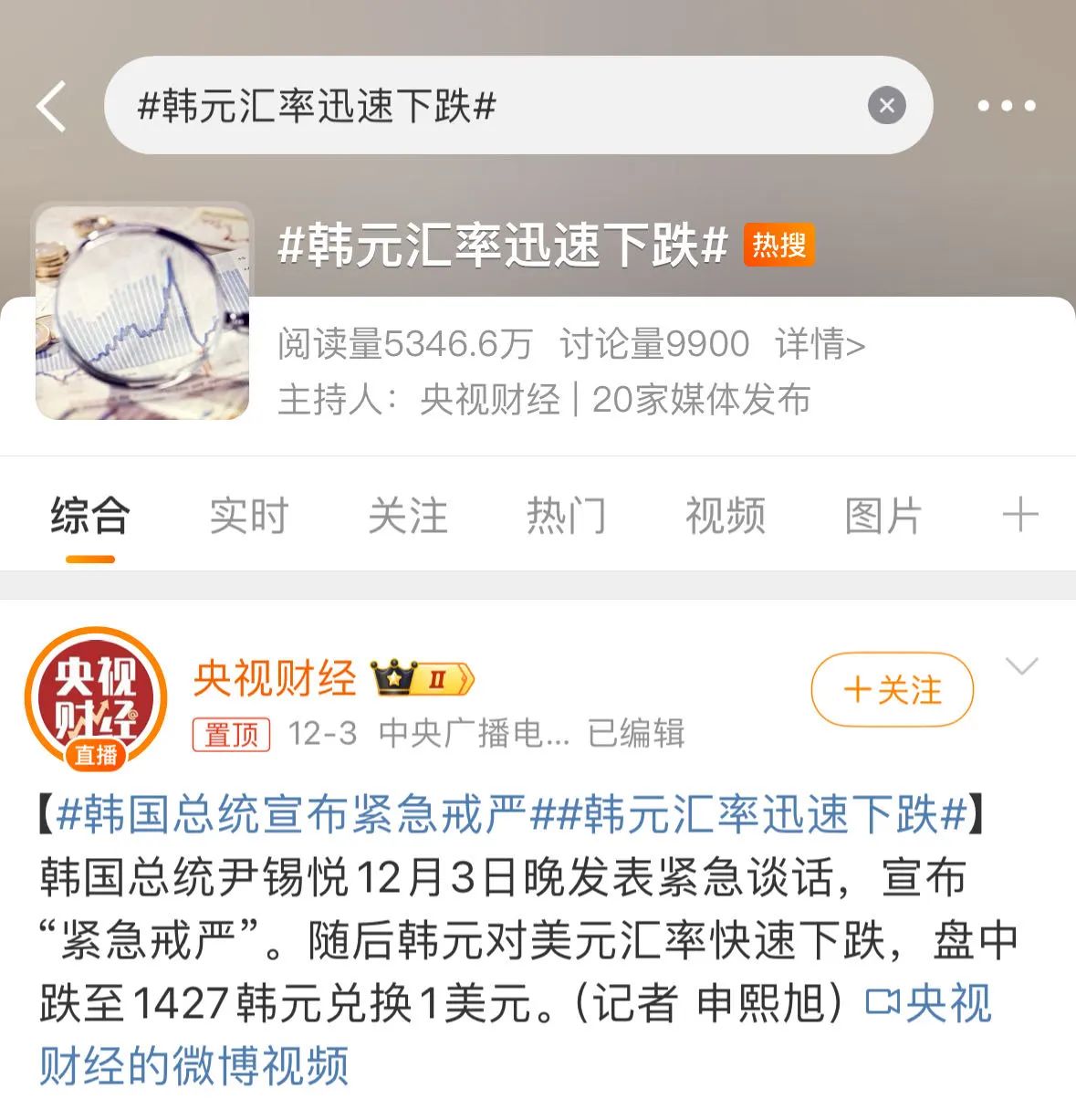Click the back arrow to return
The image size is (1076, 1120).
[50, 105]
